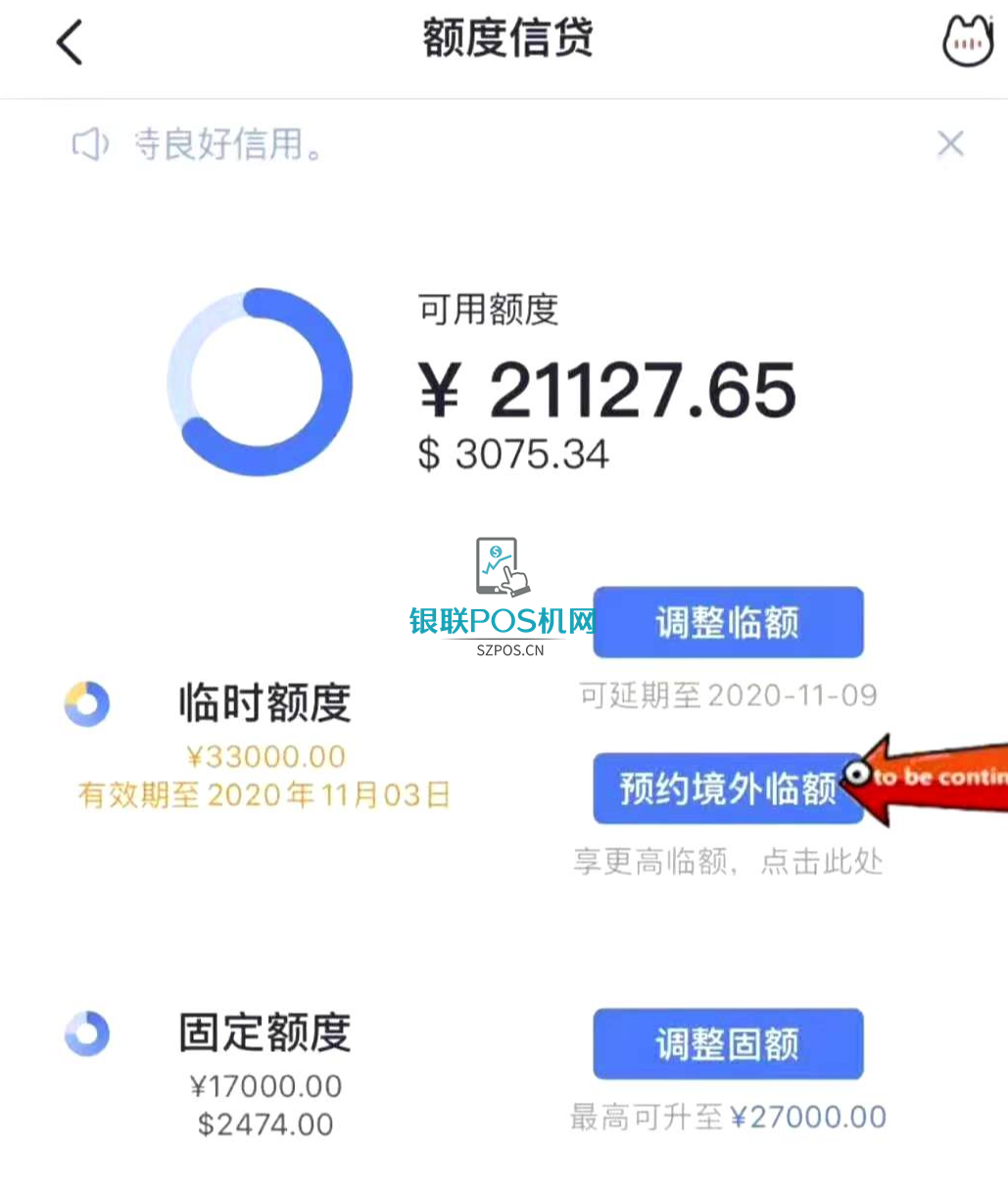Tap the 调整临额 button
The width and height of the screenshot is (1008, 1196).
728,623
